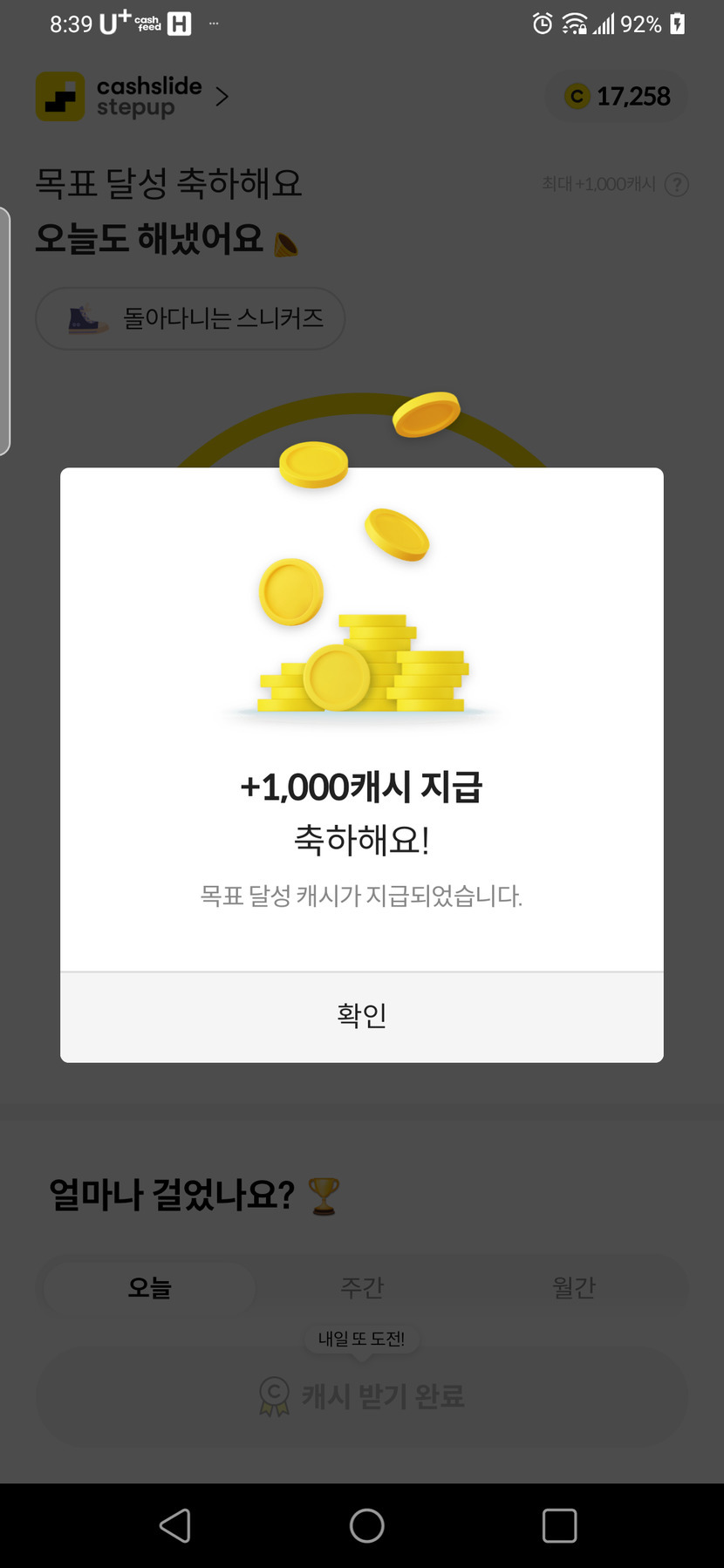The image size is (724, 1568).
Task: Open the help question mark icon
Action: 677,185
